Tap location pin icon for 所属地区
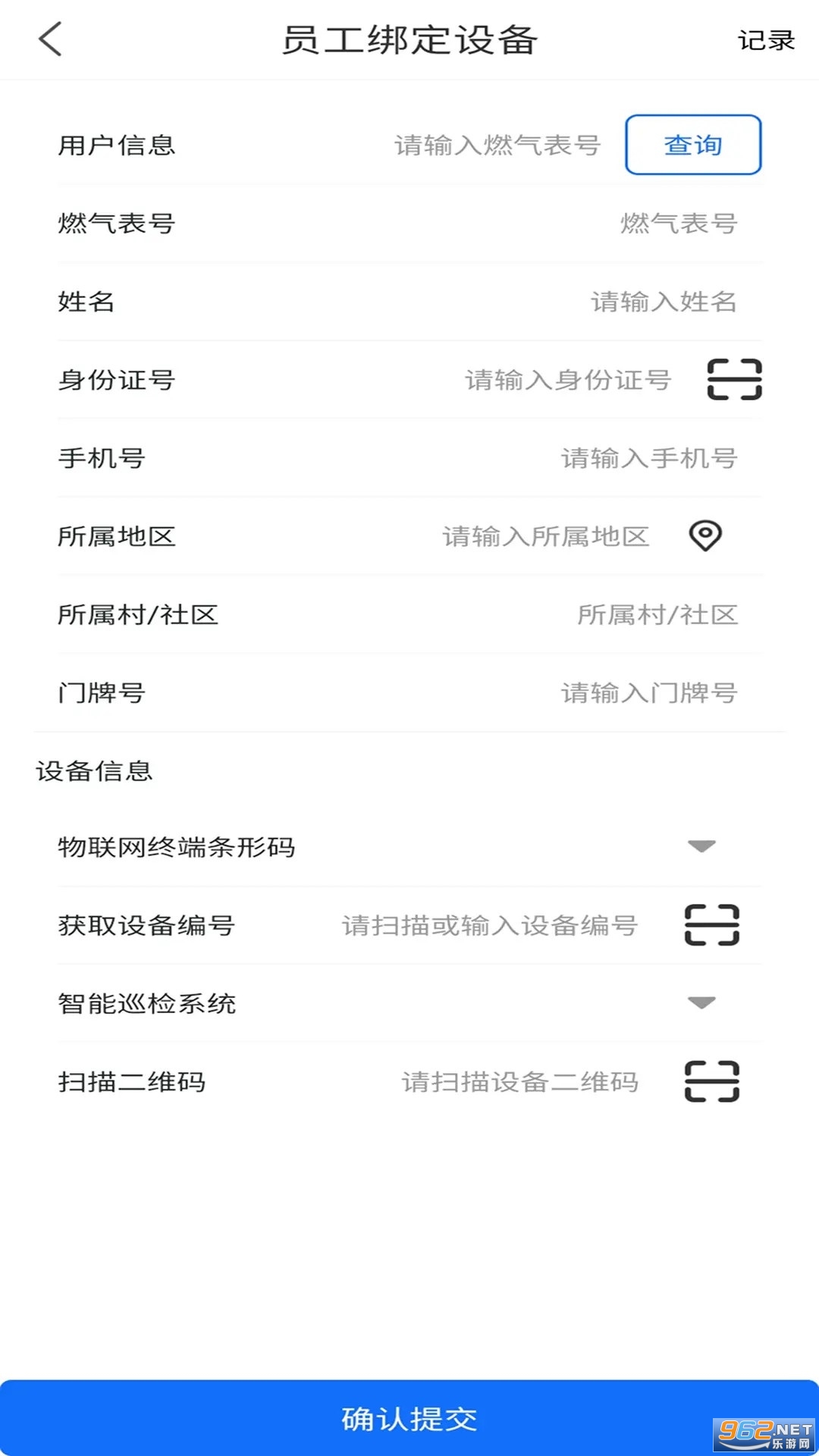This screenshot has width=819, height=1456. pyautogui.click(x=704, y=536)
